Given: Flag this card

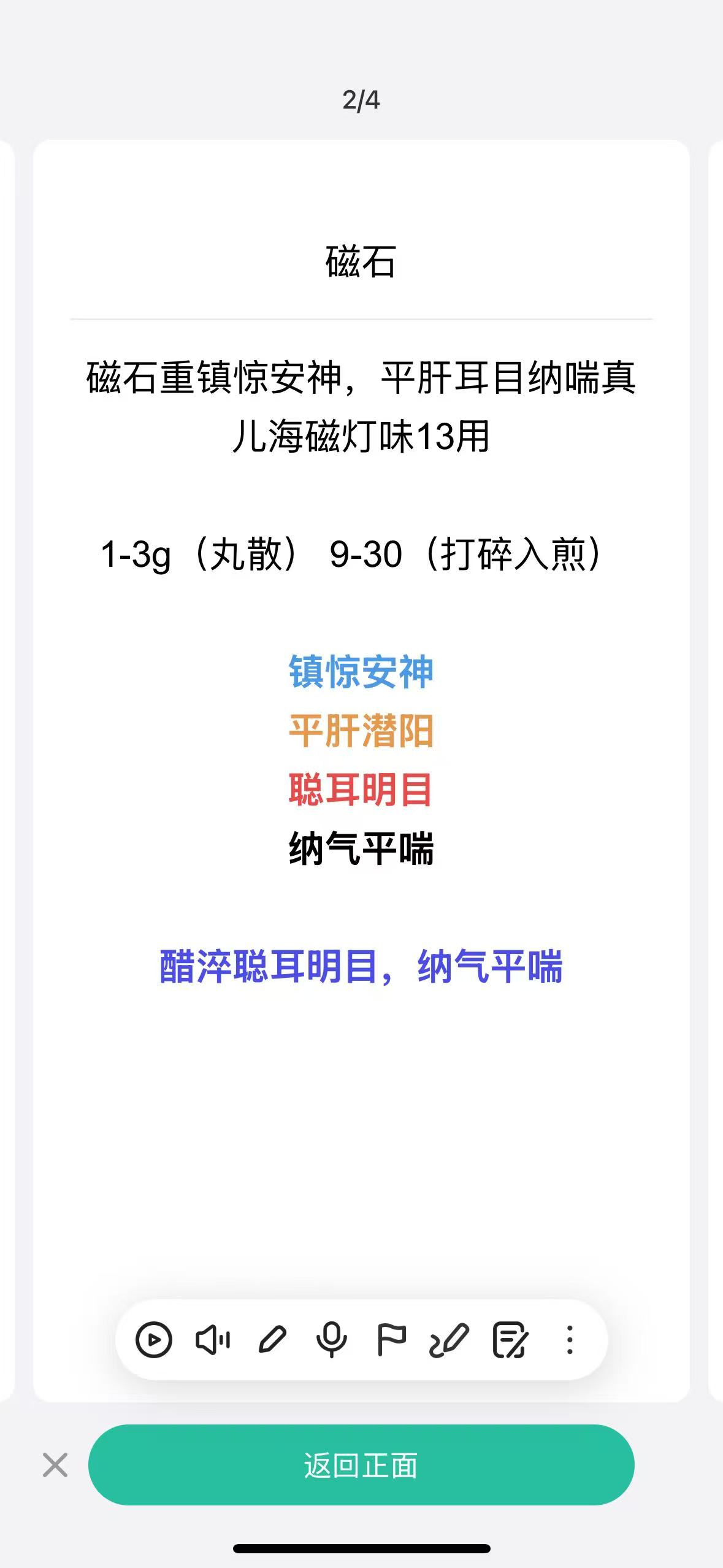Looking at the screenshot, I should tap(391, 1340).
